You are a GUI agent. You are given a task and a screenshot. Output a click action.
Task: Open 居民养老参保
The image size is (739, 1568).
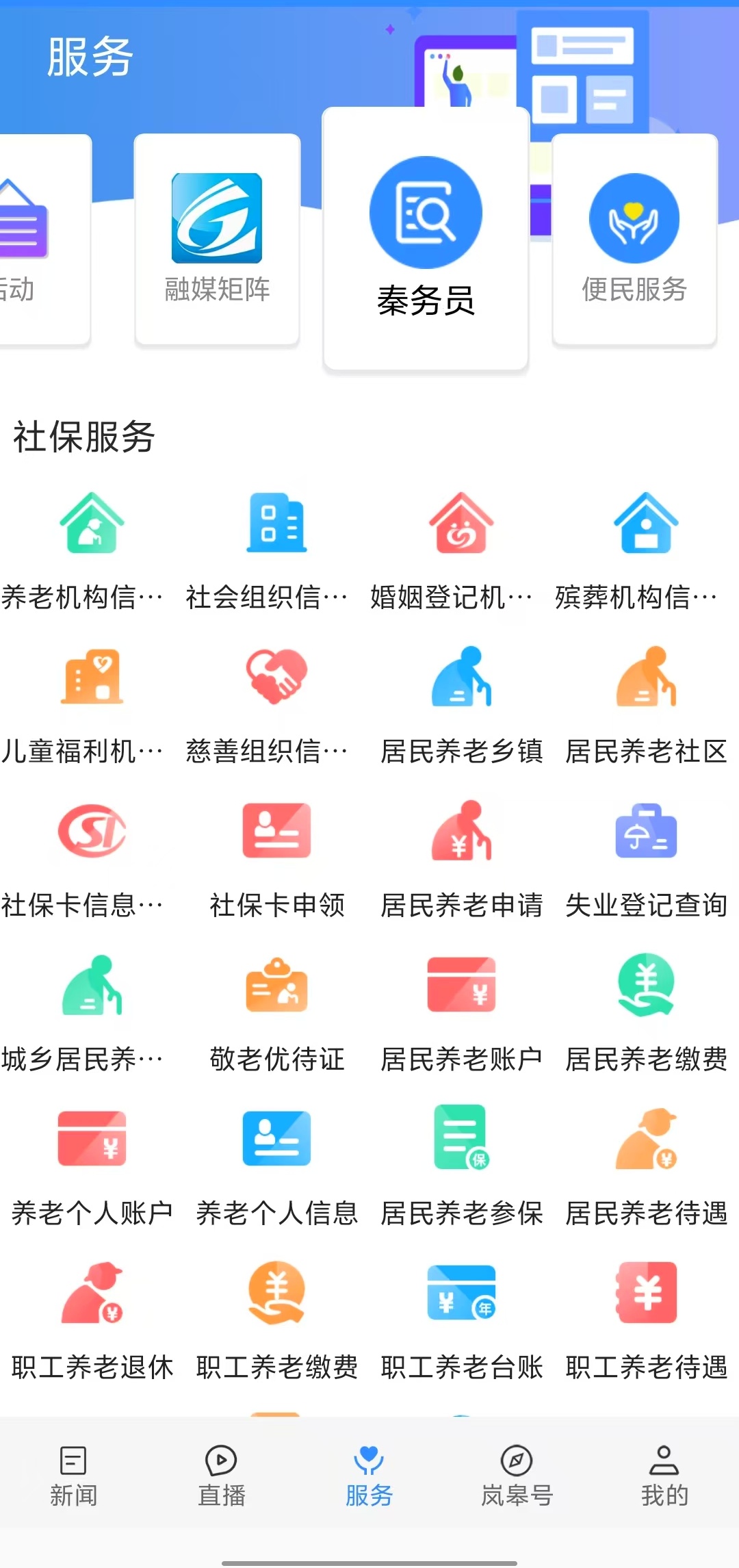point(461,1167)
